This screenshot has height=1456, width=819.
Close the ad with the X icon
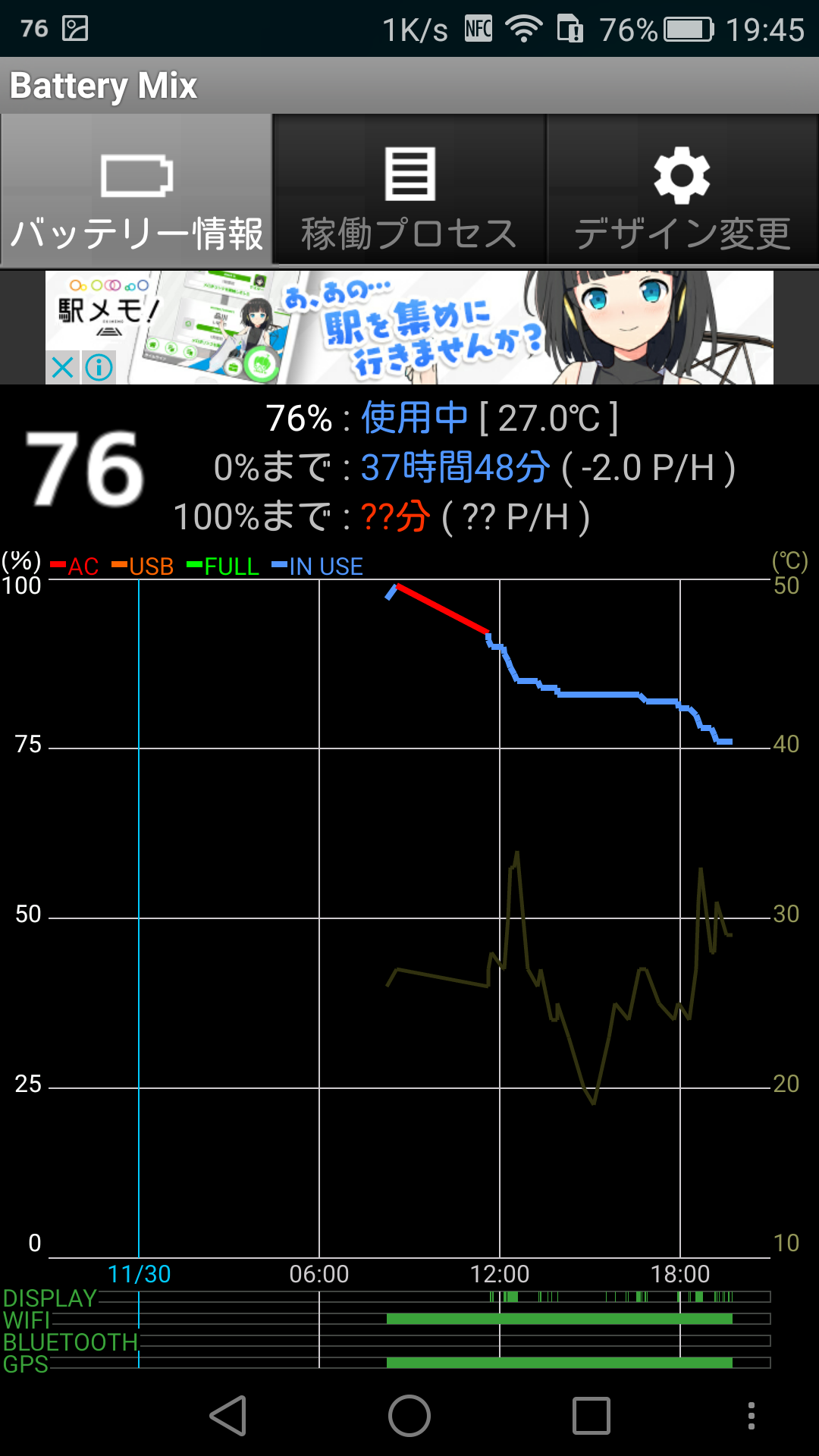(x=63, y=368)
